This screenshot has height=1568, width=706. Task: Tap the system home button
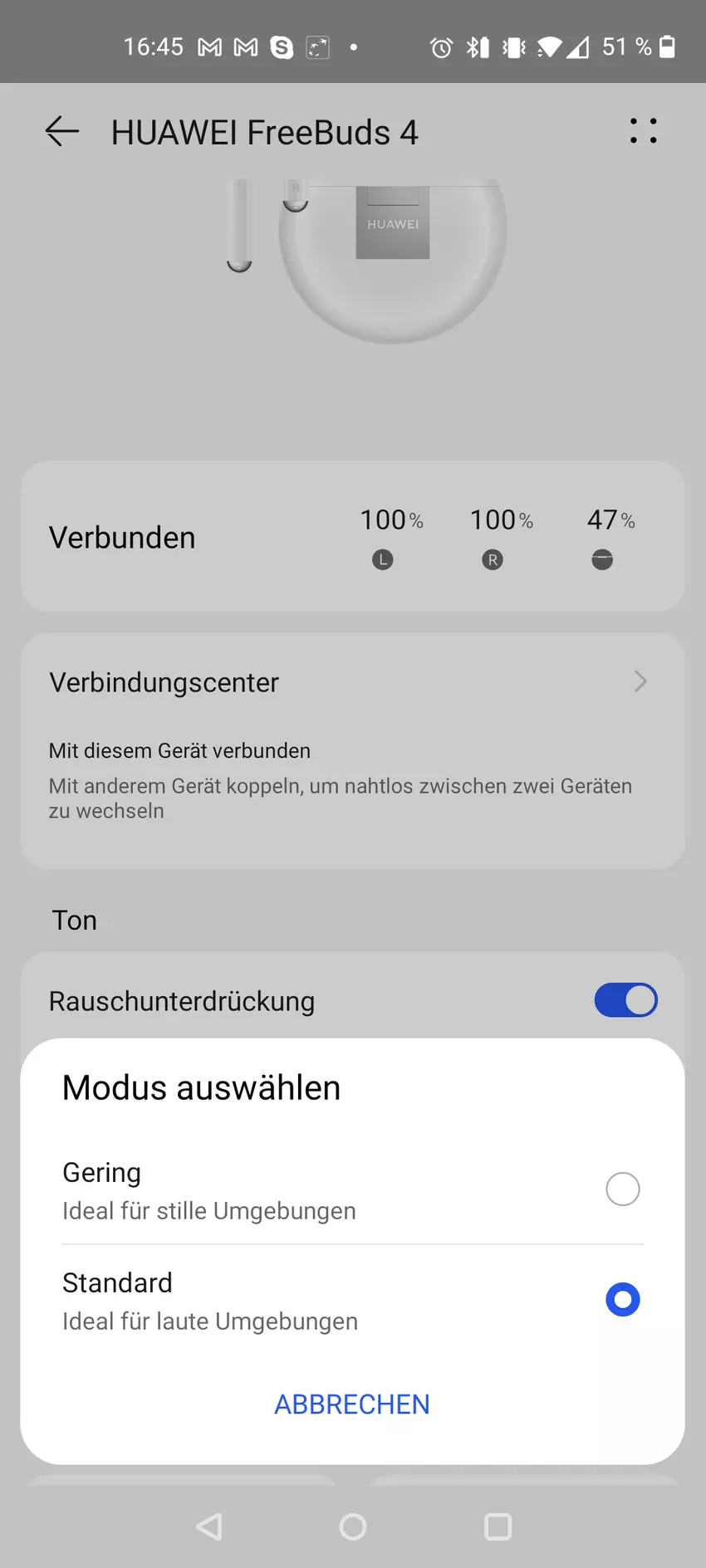pyautogui.click(x=353, y=1526)
